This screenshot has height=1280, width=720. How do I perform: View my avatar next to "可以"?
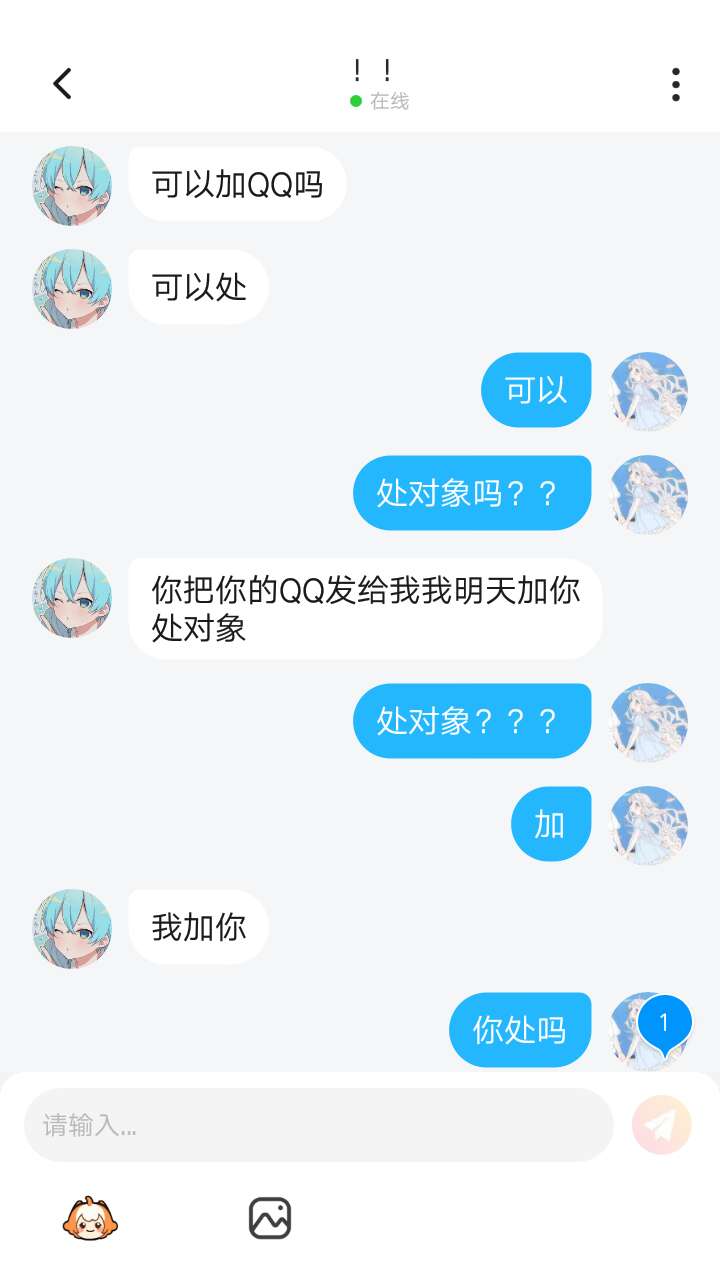coord(648,390)
